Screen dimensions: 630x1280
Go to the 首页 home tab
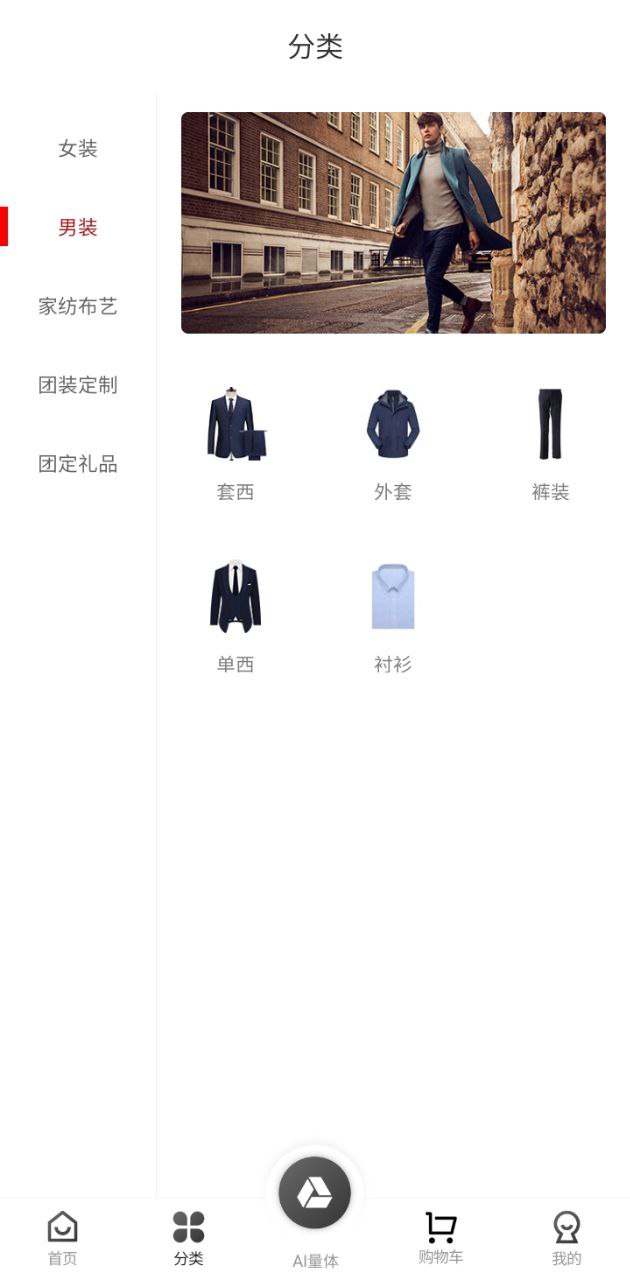click(x=63, y=1238)
